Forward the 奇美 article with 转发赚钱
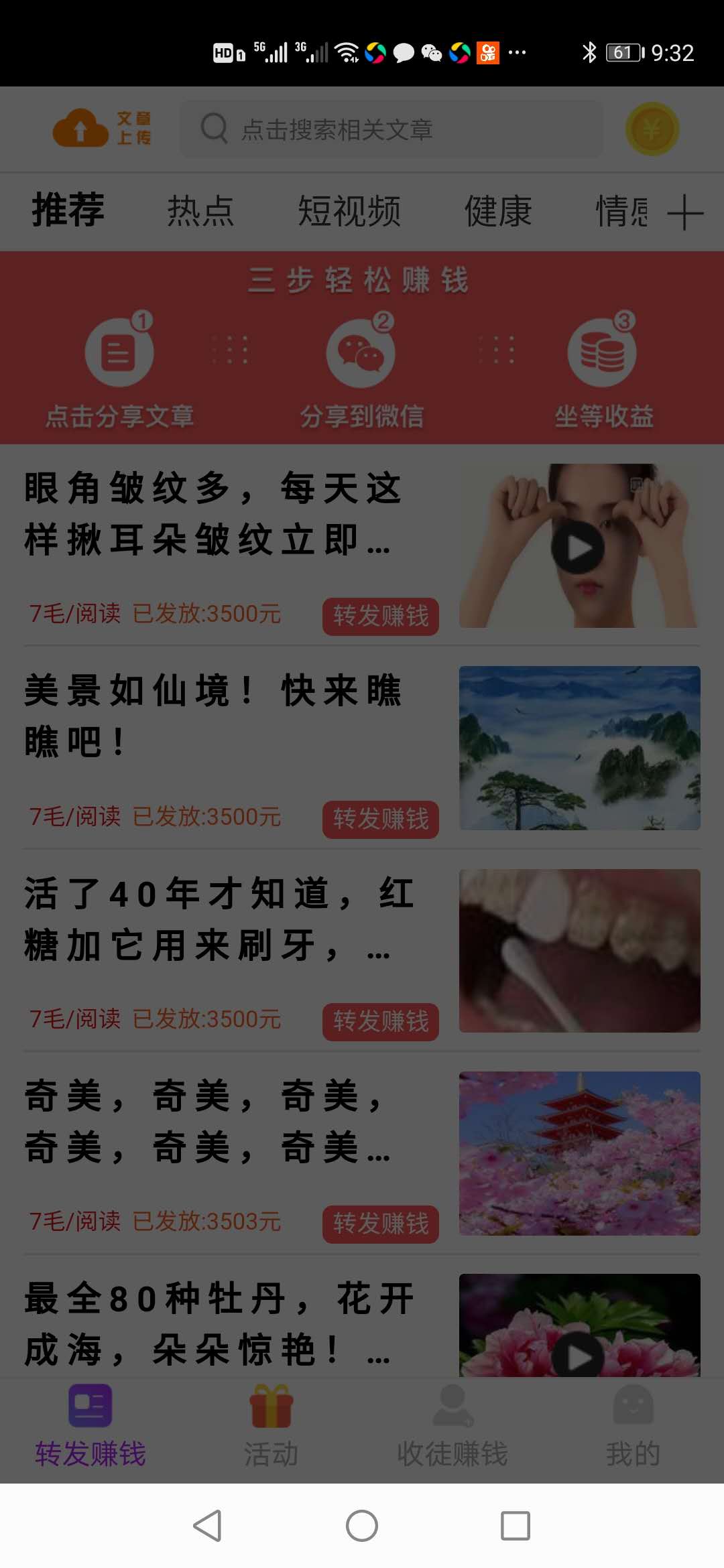Image resolution: width=724 pixels, height=1568 pixels. tap(380, 1224)
